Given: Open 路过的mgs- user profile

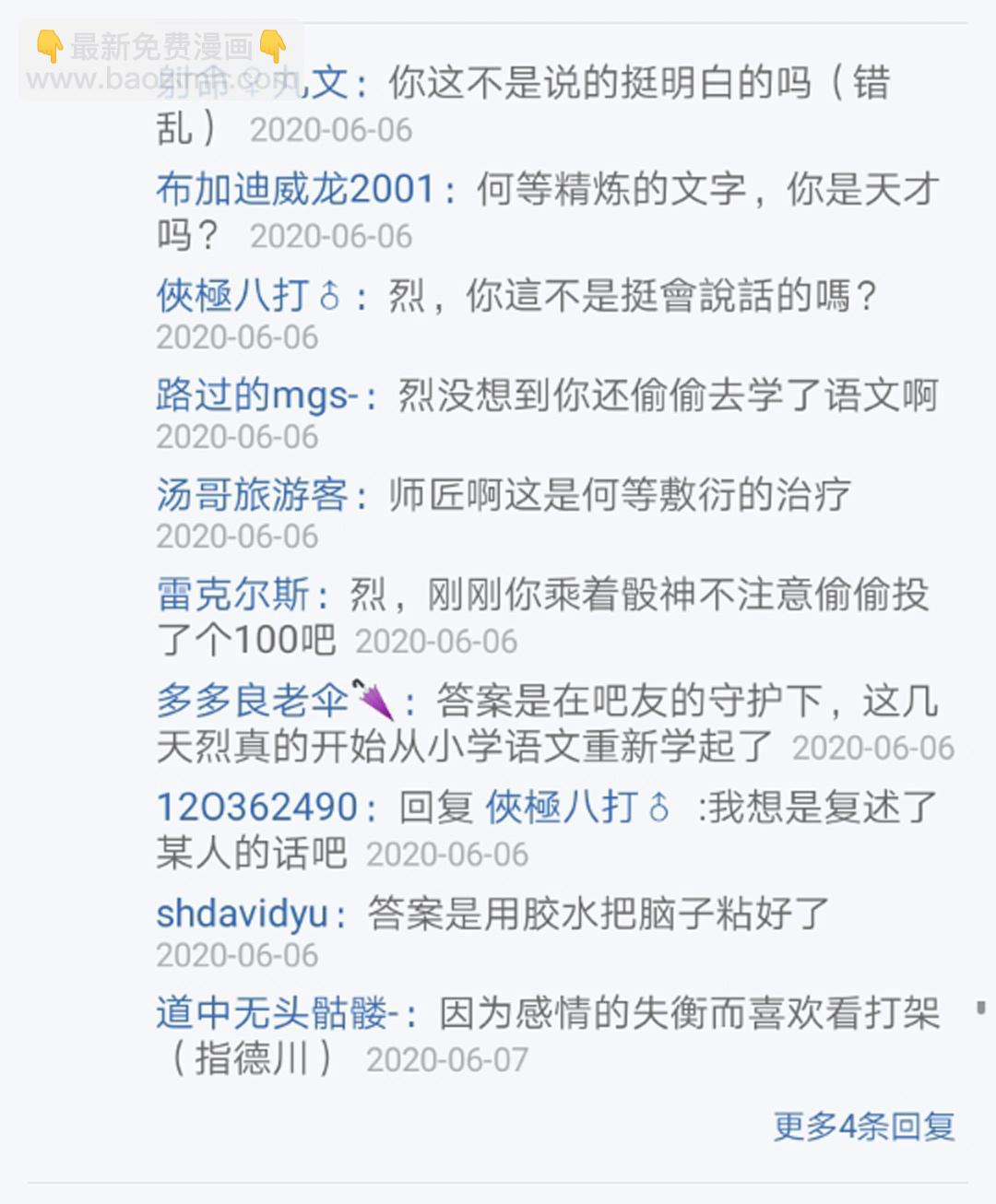Looking at the screenshot, I should [x=256, y=396].
